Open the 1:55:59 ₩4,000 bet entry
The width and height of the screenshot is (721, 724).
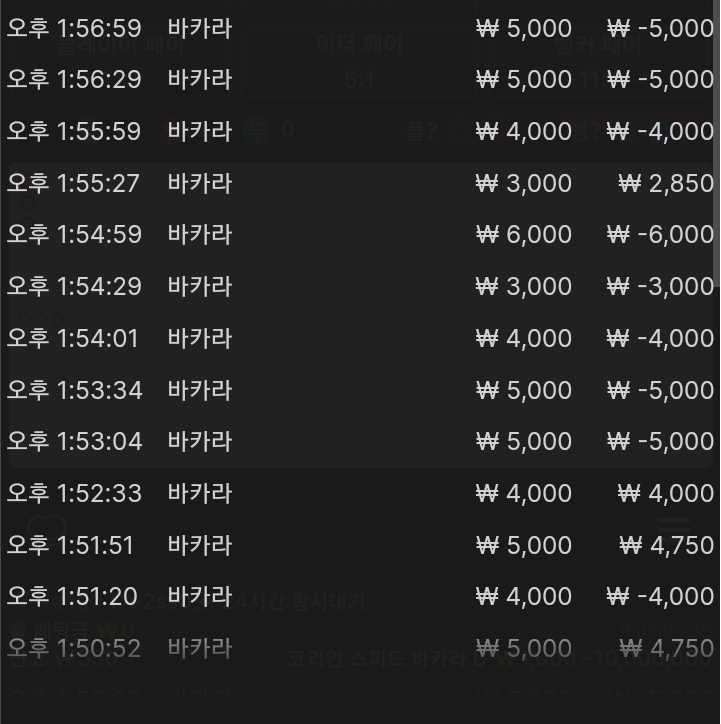tap(360, 131)
